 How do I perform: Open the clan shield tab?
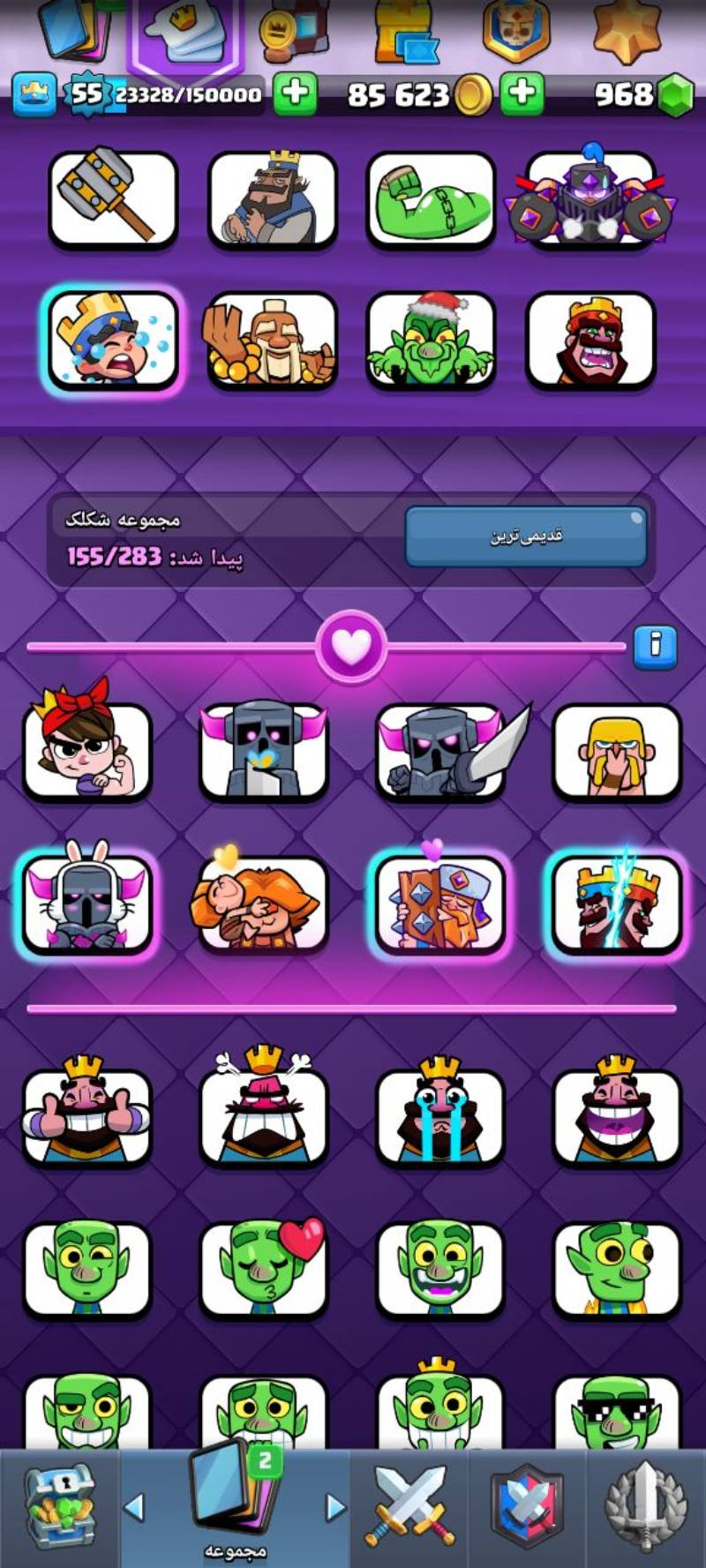tap(527, 1509)
